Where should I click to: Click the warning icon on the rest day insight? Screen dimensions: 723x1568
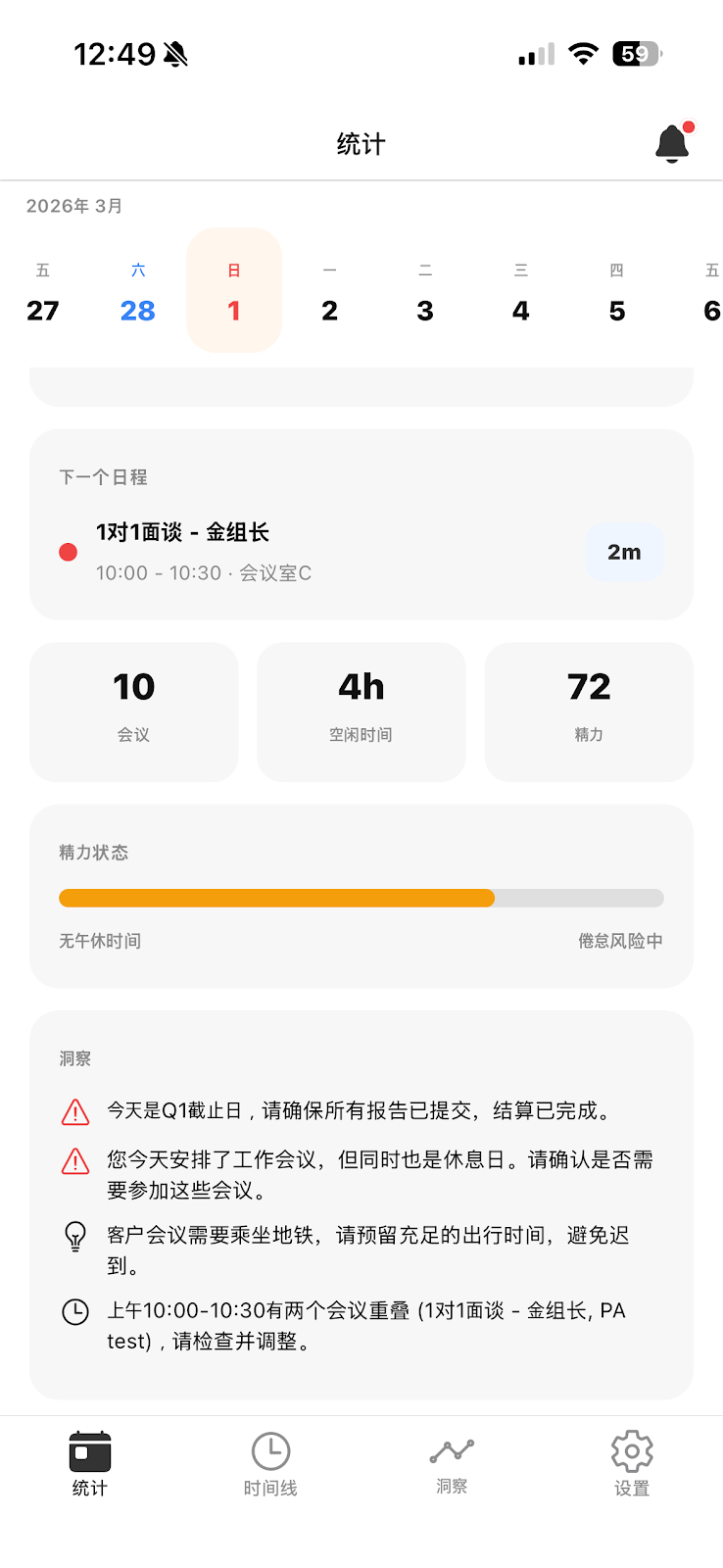[x=74, y=1160]
